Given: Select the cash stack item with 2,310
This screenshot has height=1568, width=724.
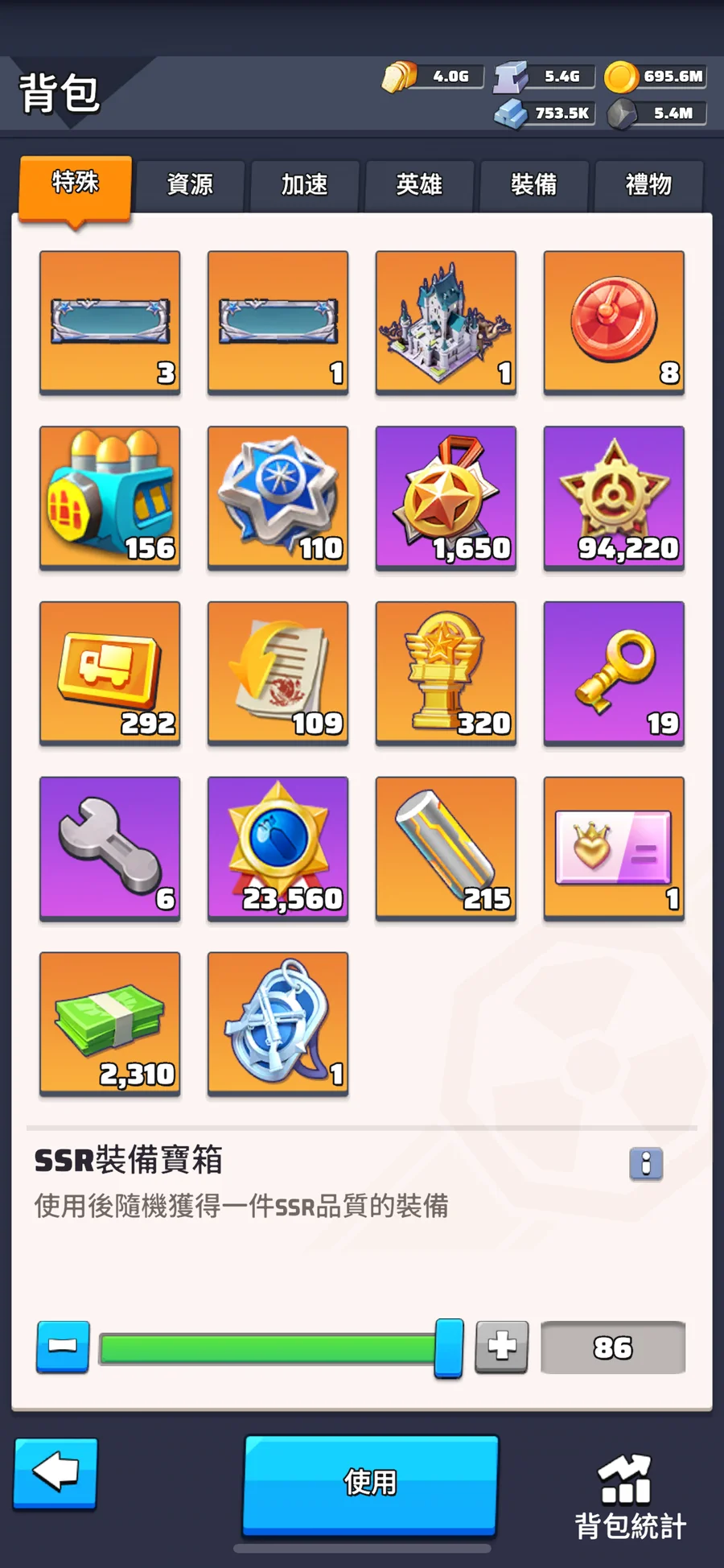Looking at the screenshot, I should click(110, 1024).
